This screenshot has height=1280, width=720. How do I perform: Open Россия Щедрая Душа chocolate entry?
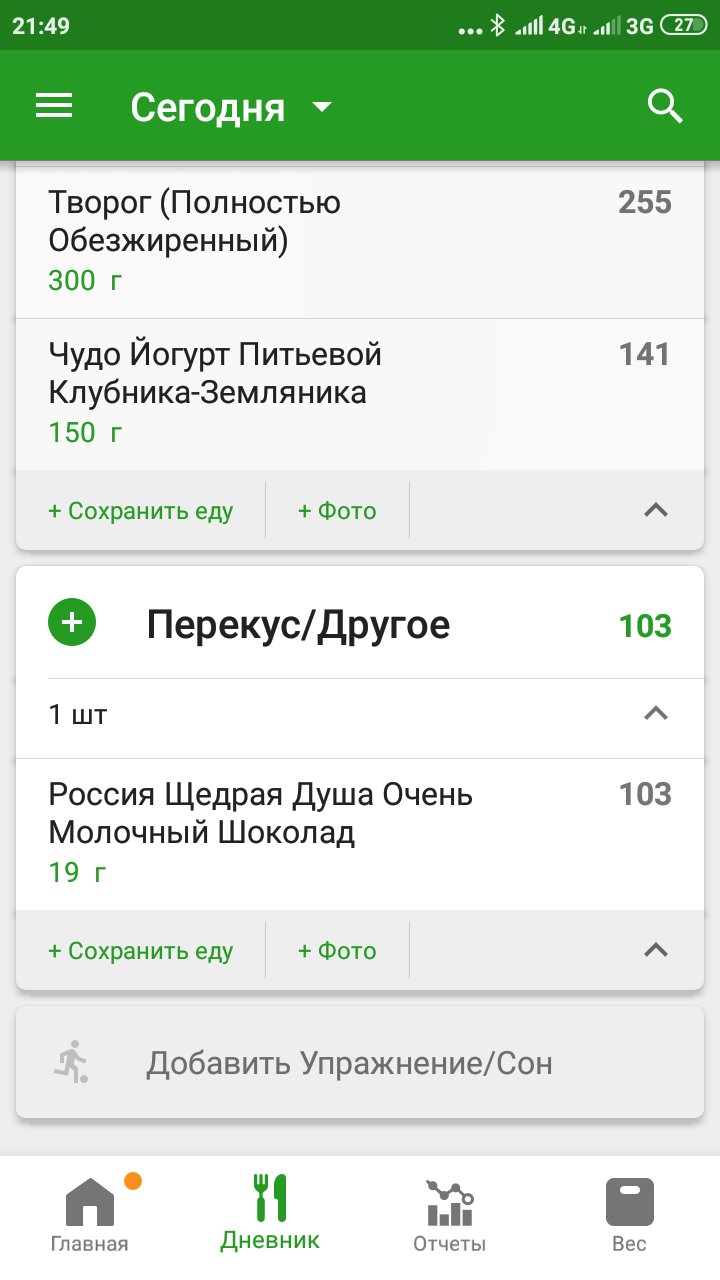[x=360, y=834]
